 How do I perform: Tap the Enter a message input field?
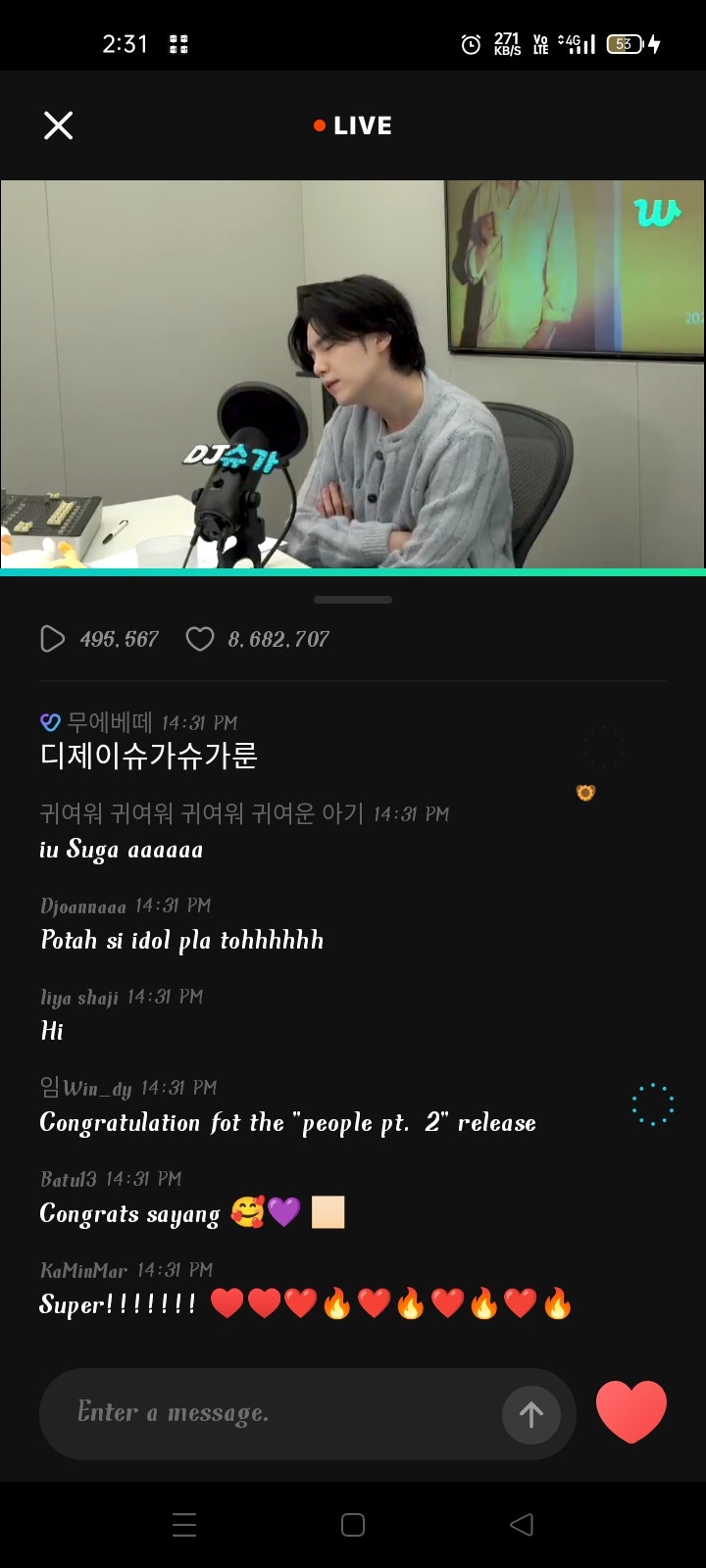coord(245,1412)
